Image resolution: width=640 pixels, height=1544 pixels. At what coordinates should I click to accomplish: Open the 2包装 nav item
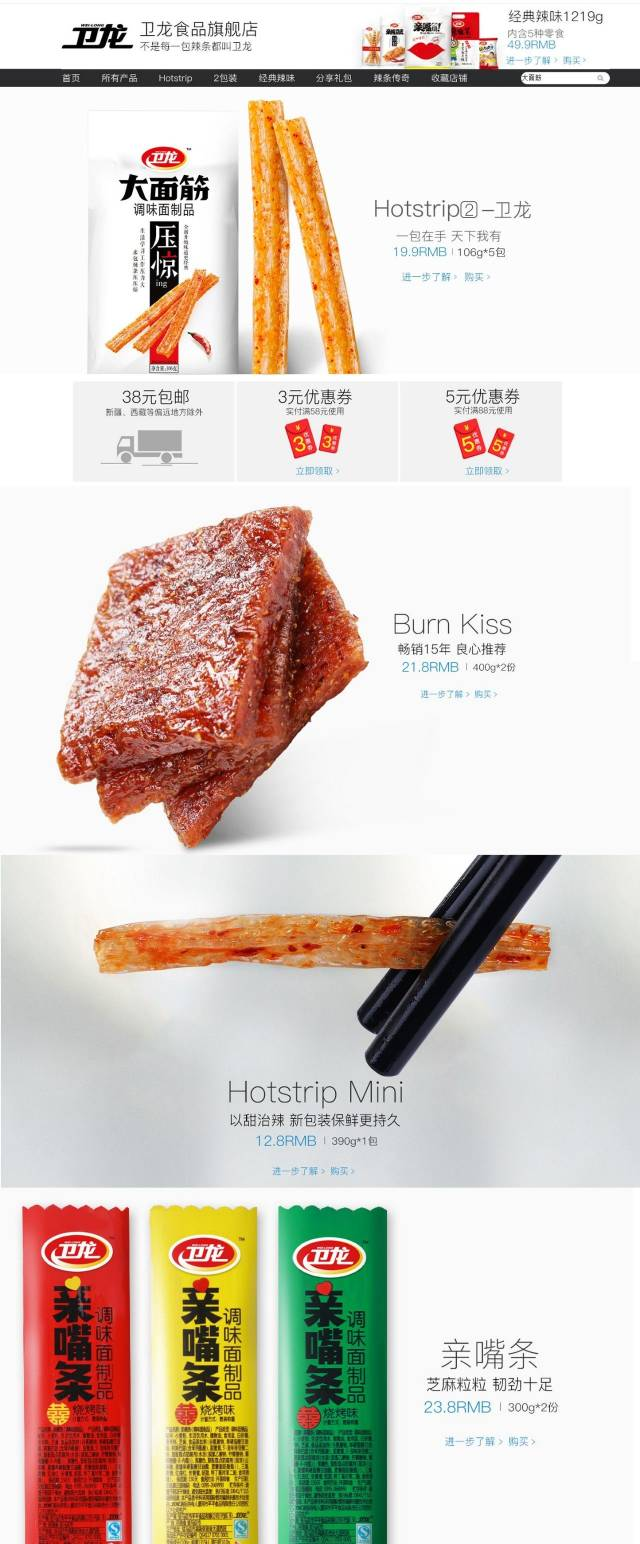pos(225,78)
